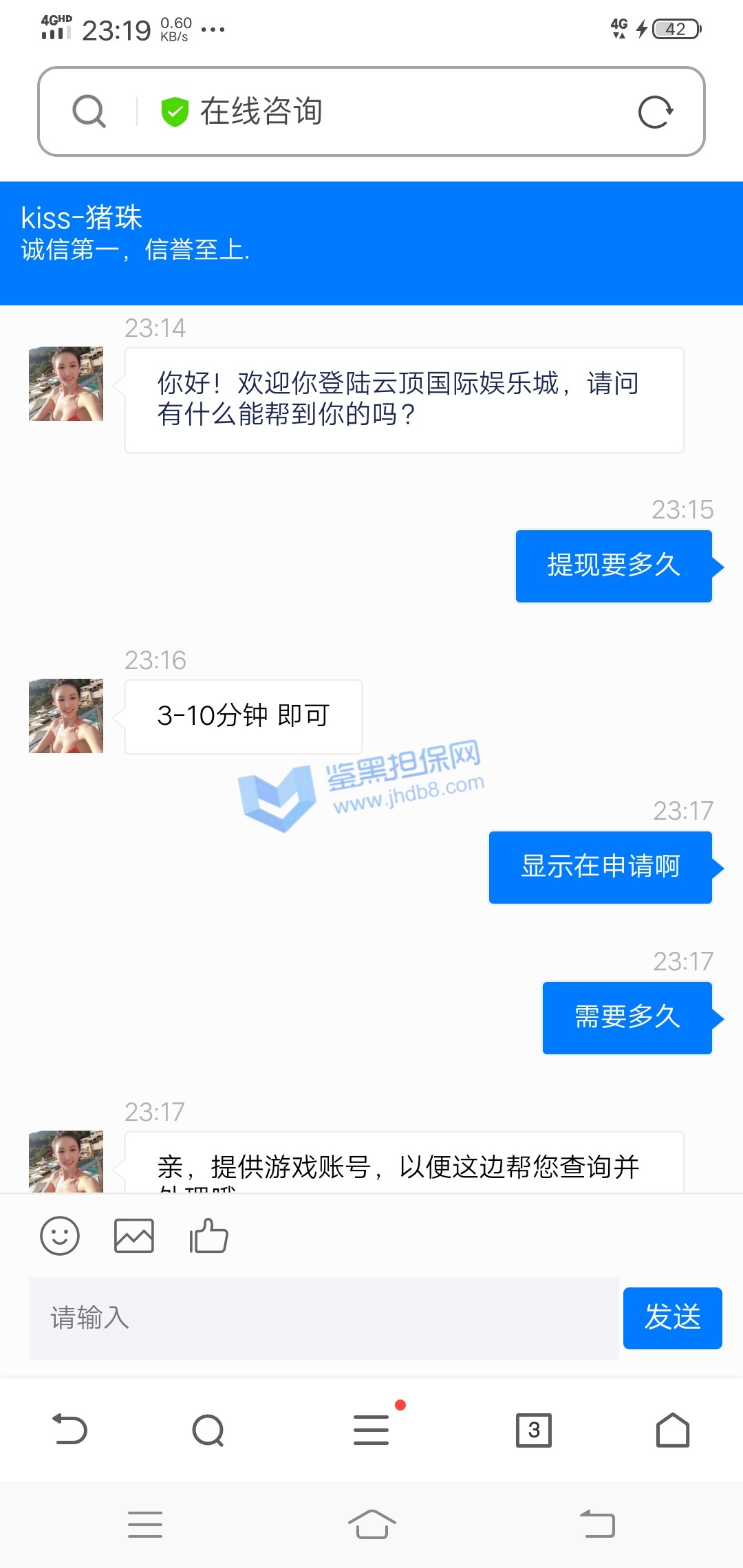
Task: View the 3 open browser tabs
Action: (x=534, y=1430)
